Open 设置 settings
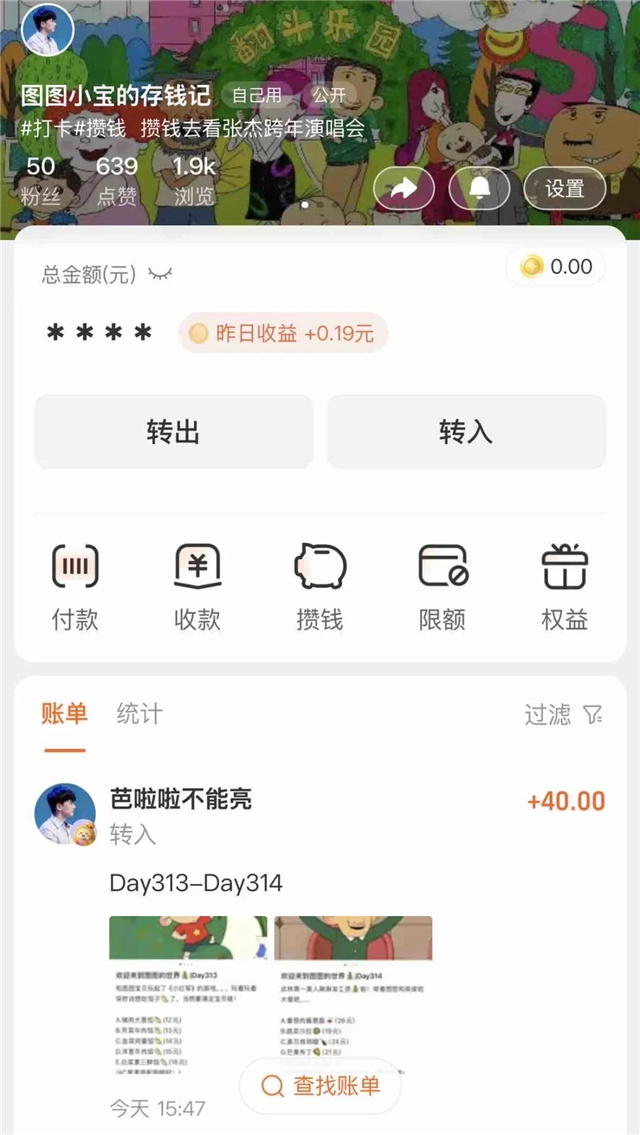The height and width of the screenshot is (1135, 640). 564,188
